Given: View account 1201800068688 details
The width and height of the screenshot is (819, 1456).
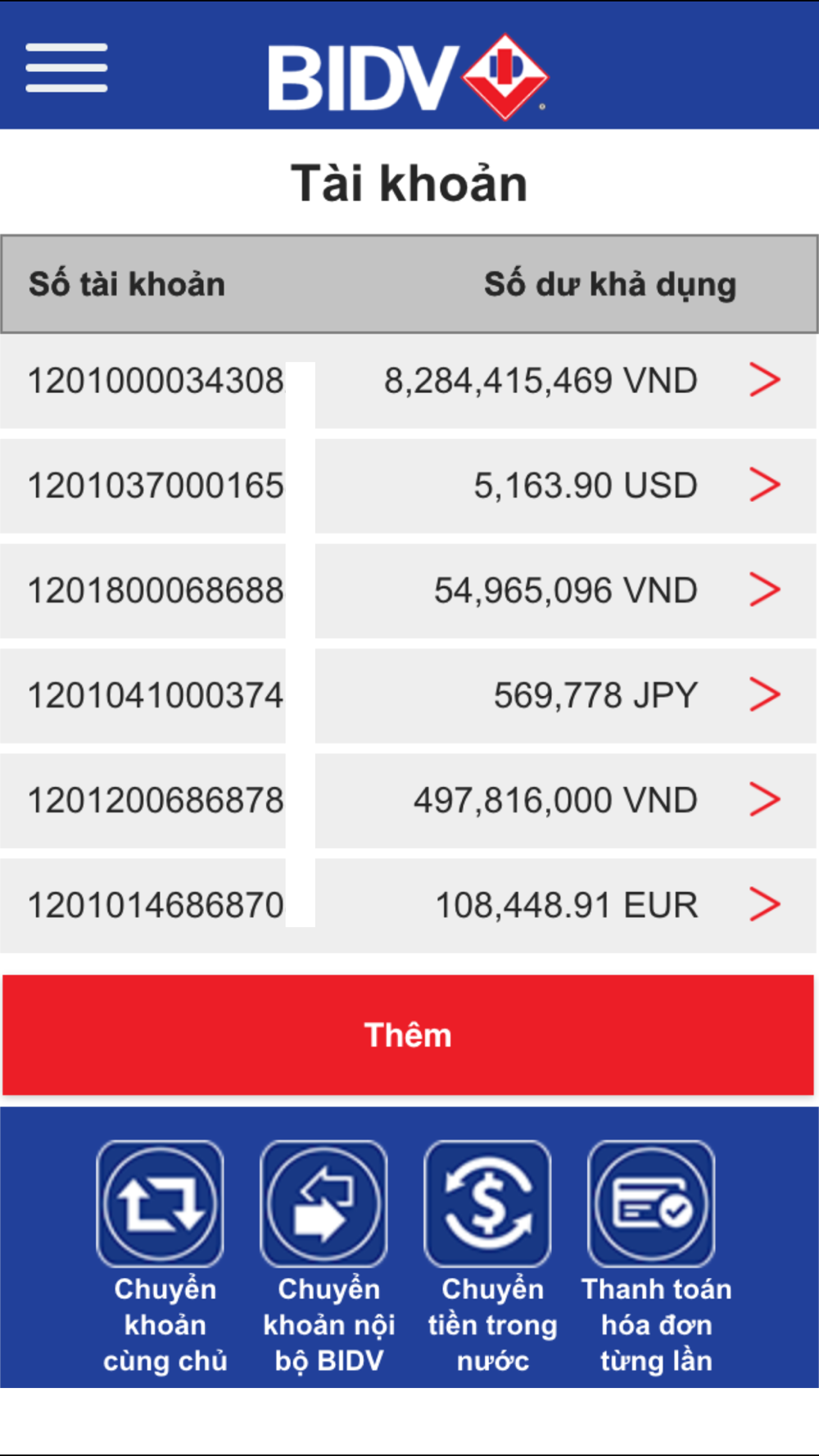Looking at the screenshot, I should [409, 590].
